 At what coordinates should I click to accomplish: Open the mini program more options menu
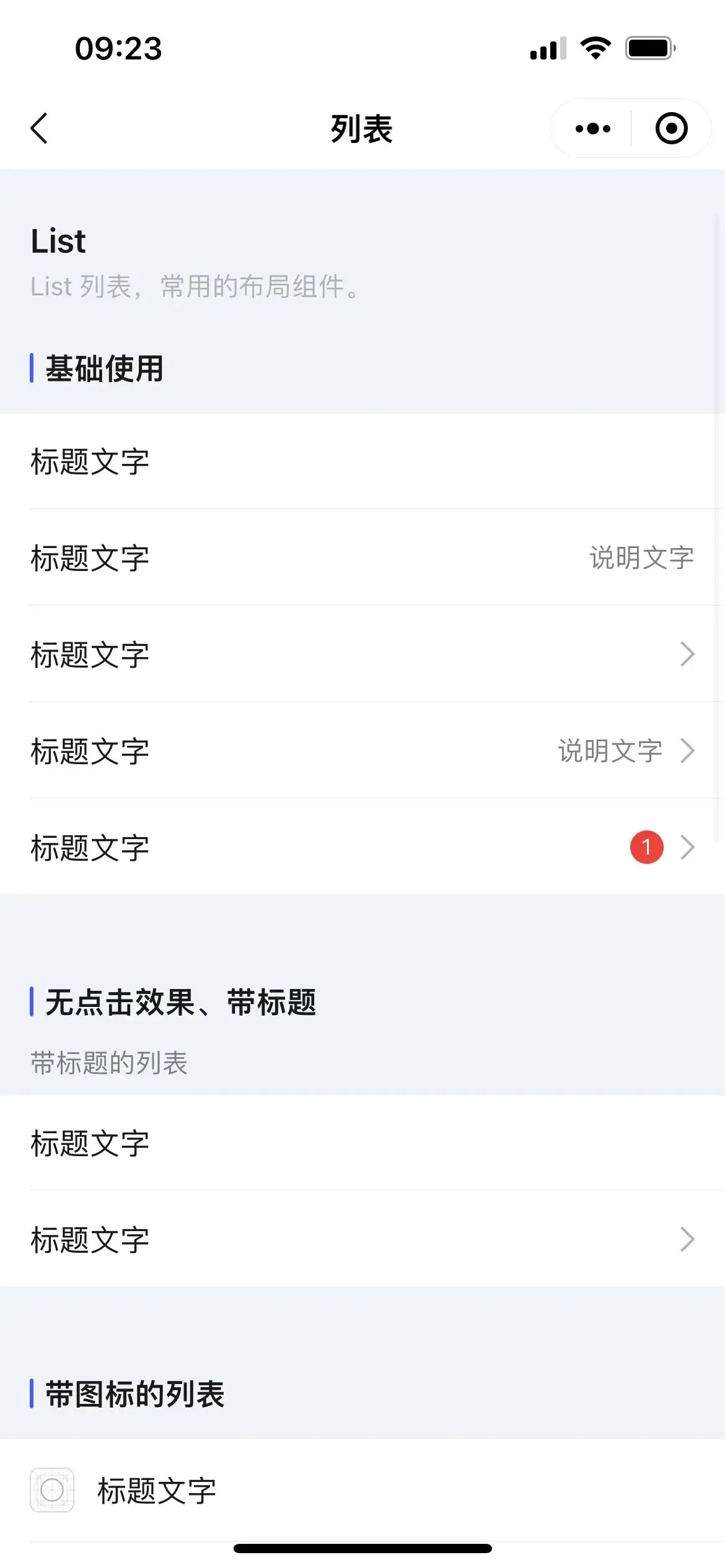point(592,129)
